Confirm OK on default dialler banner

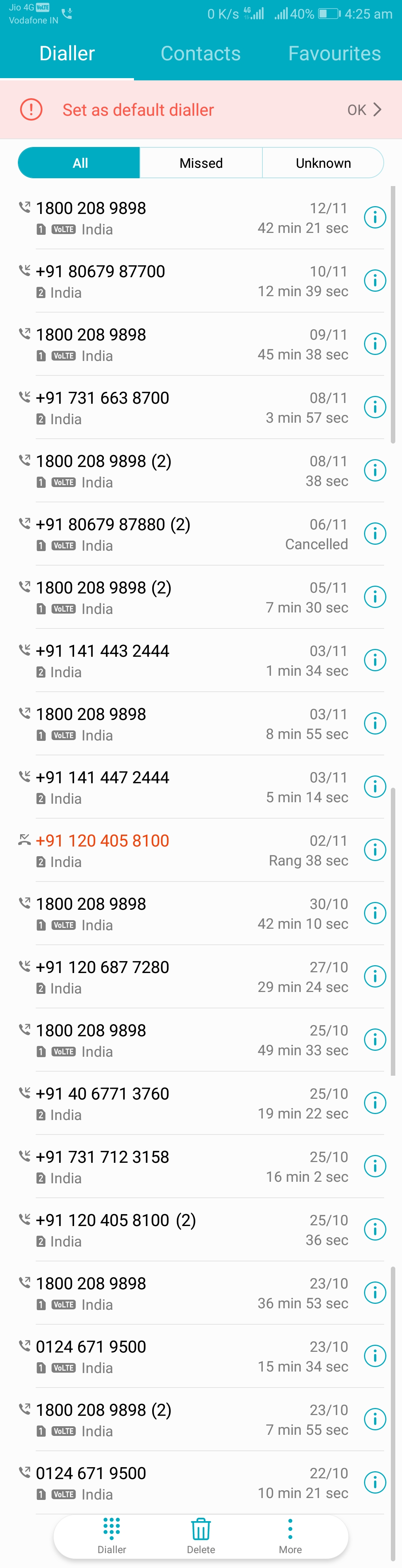[364, 110]
